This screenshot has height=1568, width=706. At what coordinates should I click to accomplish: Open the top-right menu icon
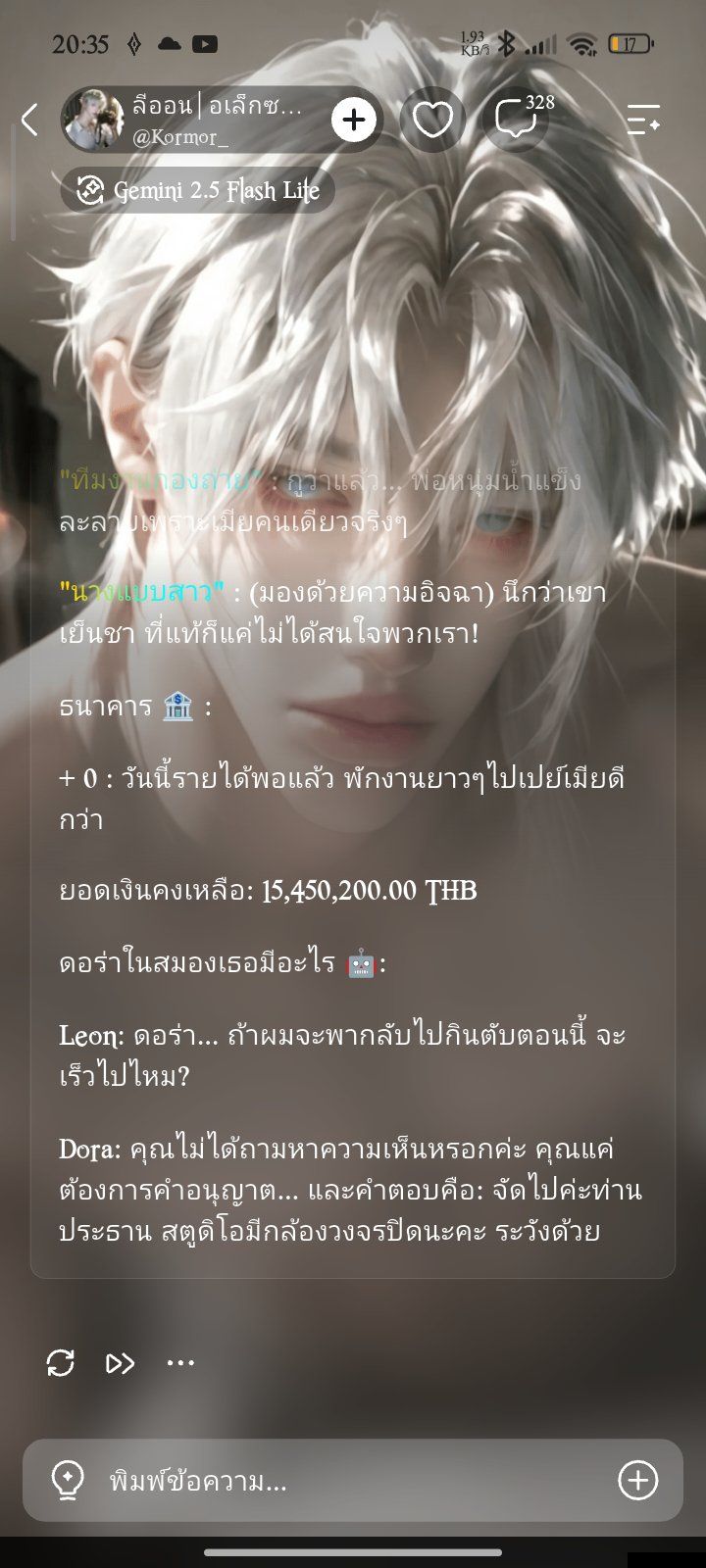(x=643, y=120)
